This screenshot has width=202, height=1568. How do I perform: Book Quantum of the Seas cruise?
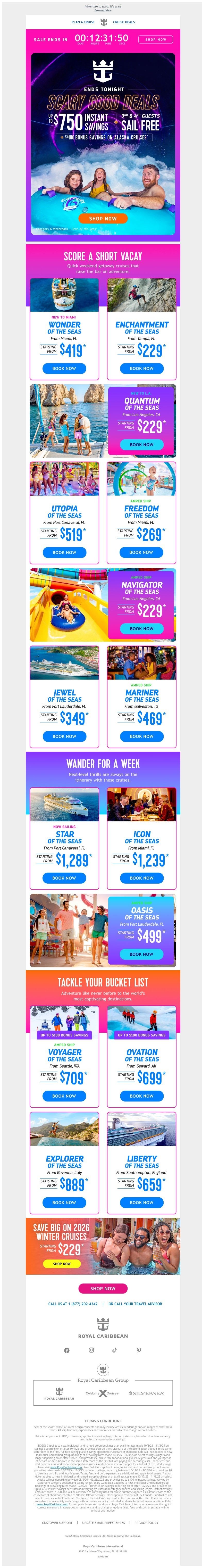click(141, 444)
